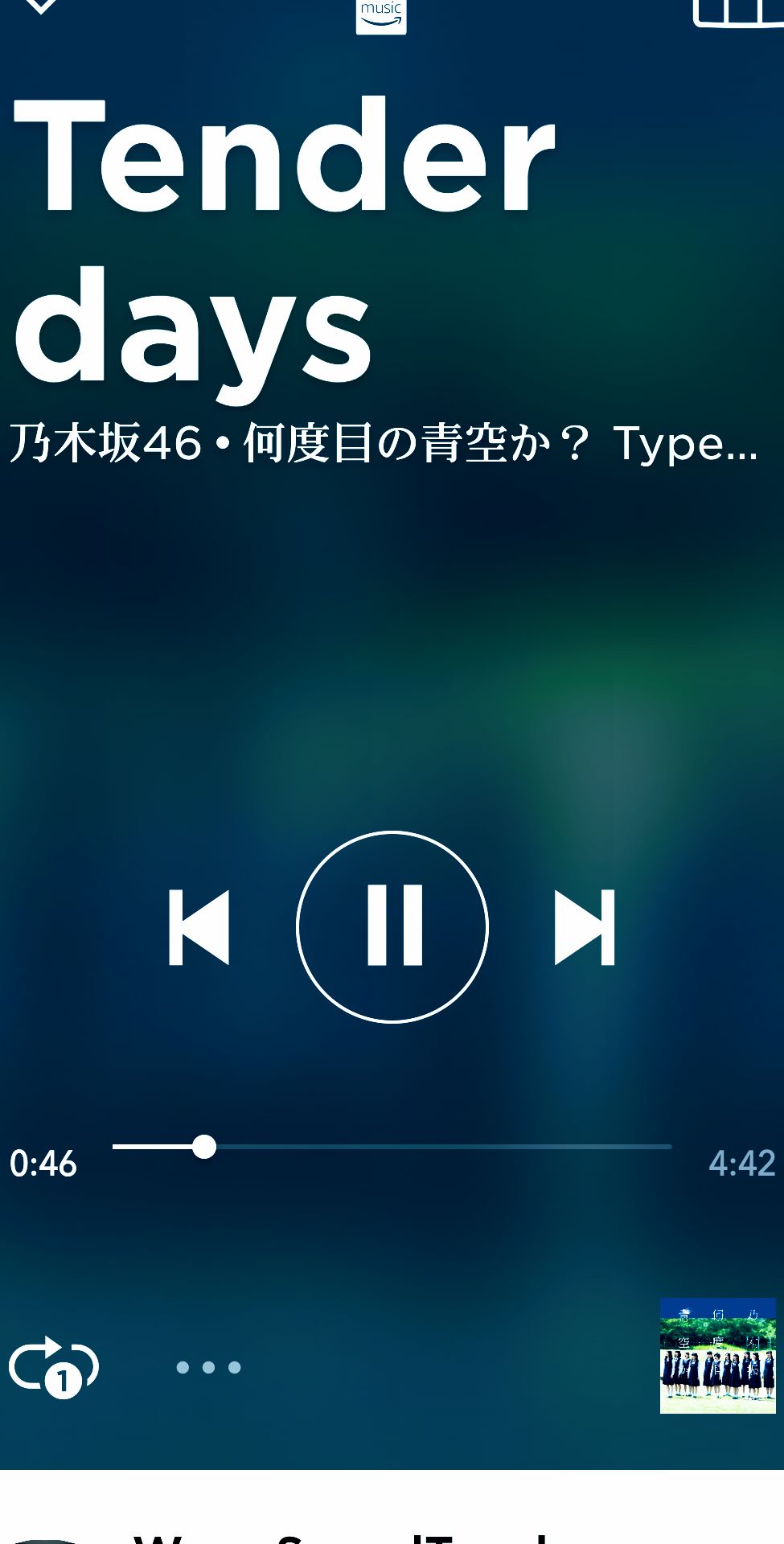Collapse the now playing screen with the chevron
The width and height of the screenshot is (784, 1544).
39,6
